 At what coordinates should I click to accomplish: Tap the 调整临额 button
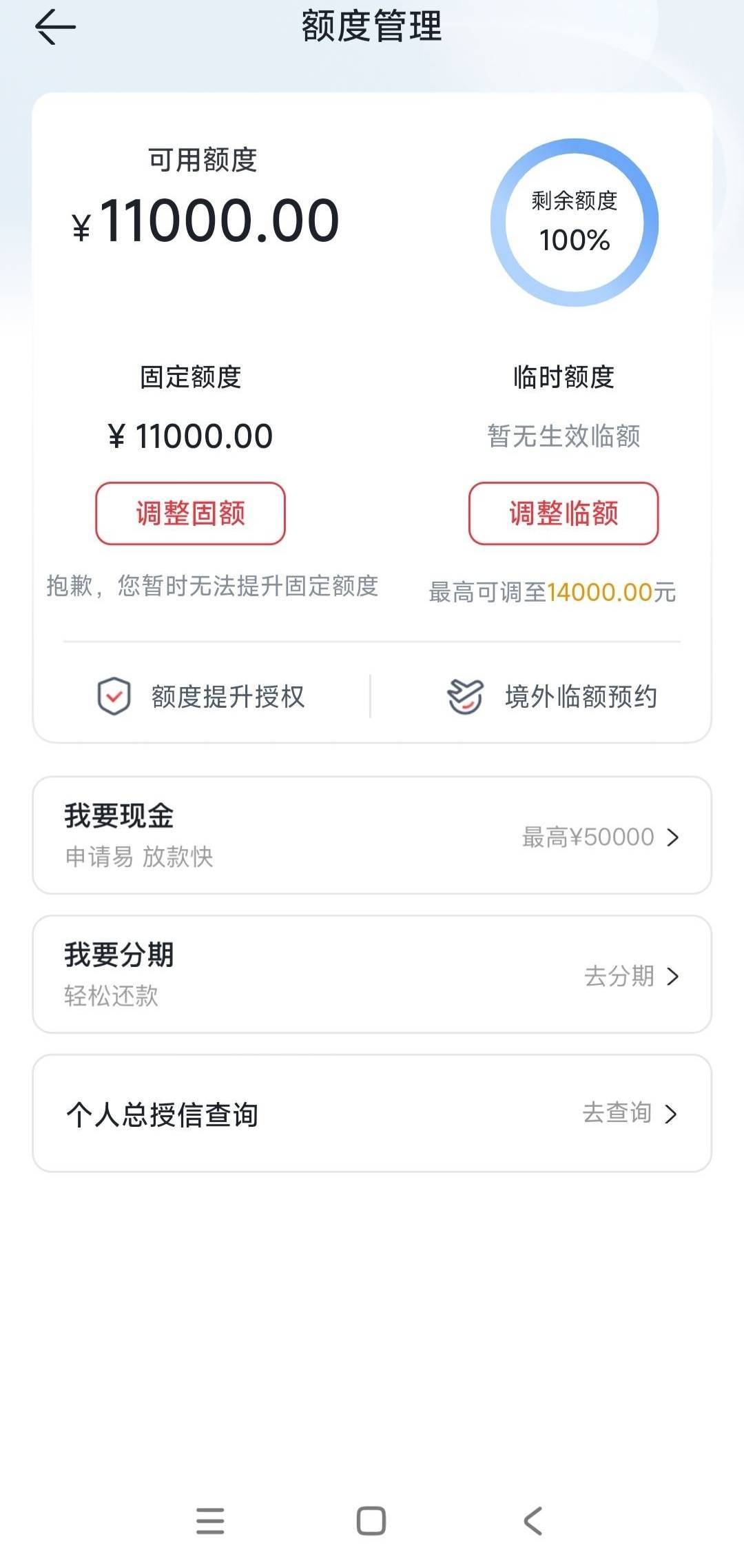click(x=564, y=513)
